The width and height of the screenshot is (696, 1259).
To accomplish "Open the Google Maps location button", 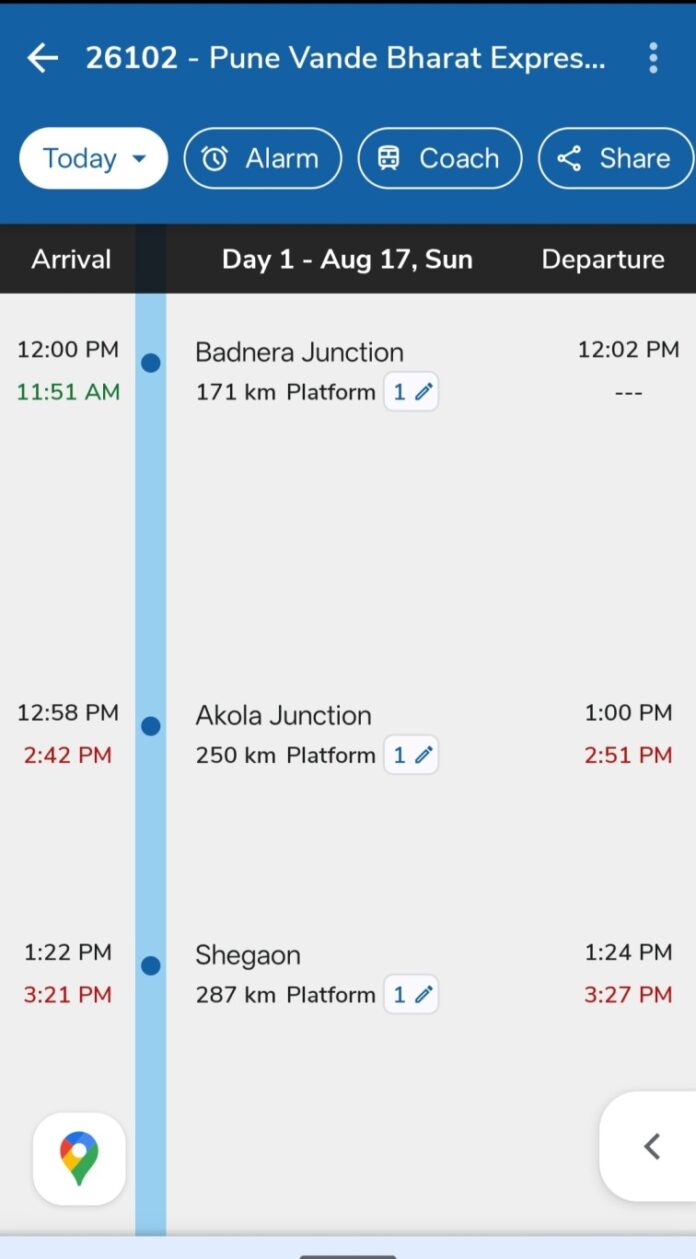I will click(79, 1159).
